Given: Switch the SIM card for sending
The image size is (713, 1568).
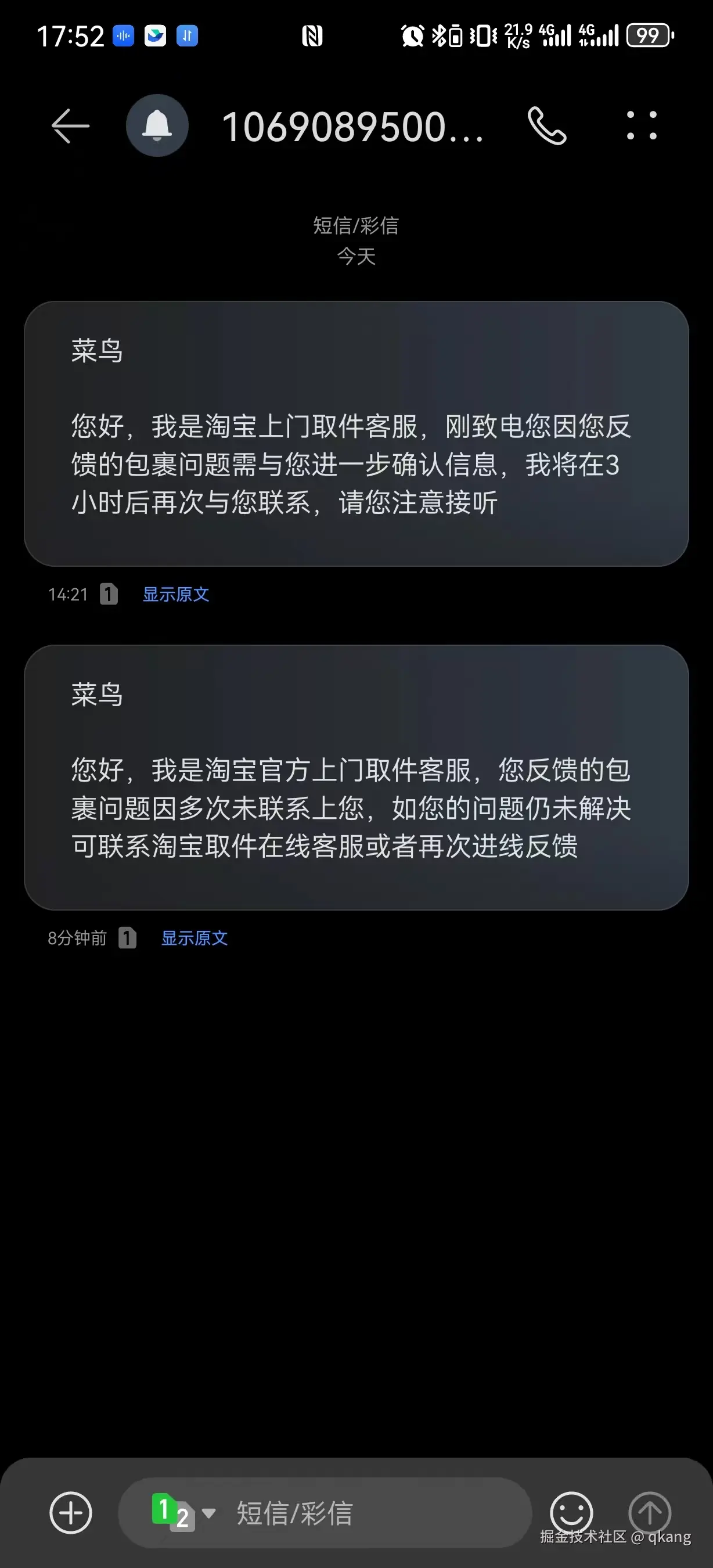Looking at the screenshot, I should 182,1513.
